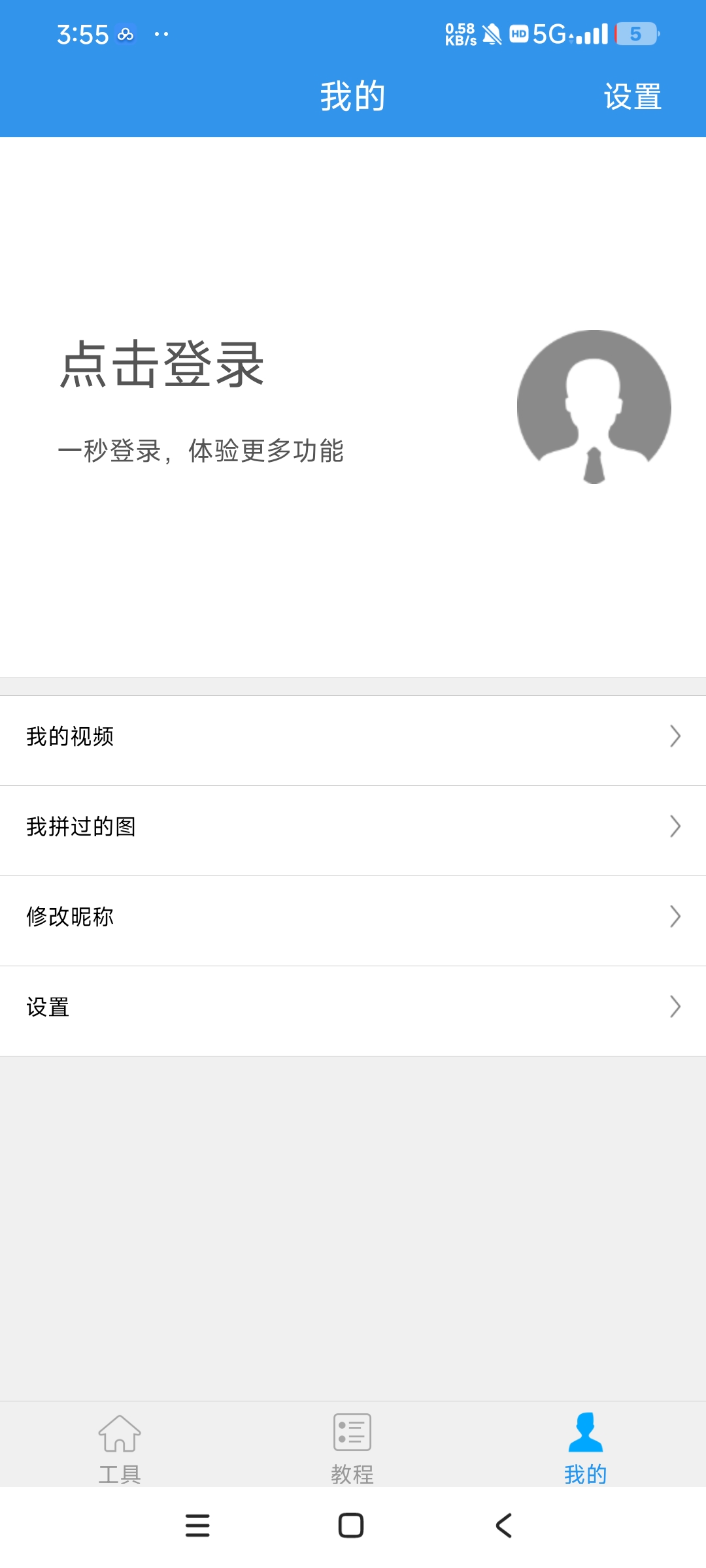The image size is (706, 1568).
Task: Select the 修改昵称 row
Action: pyautogui.click(x=353, y=917)
